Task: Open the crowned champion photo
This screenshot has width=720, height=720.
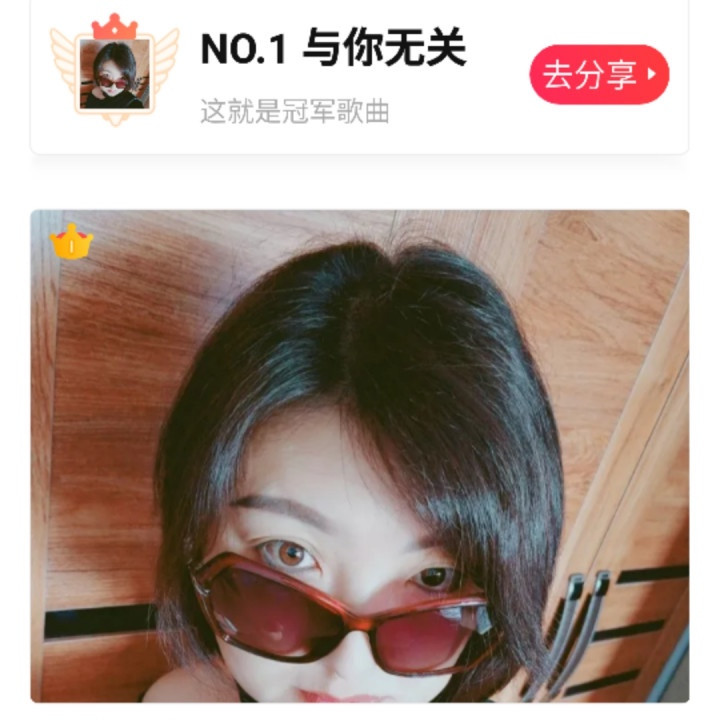Action: click(x=360, y=455)
